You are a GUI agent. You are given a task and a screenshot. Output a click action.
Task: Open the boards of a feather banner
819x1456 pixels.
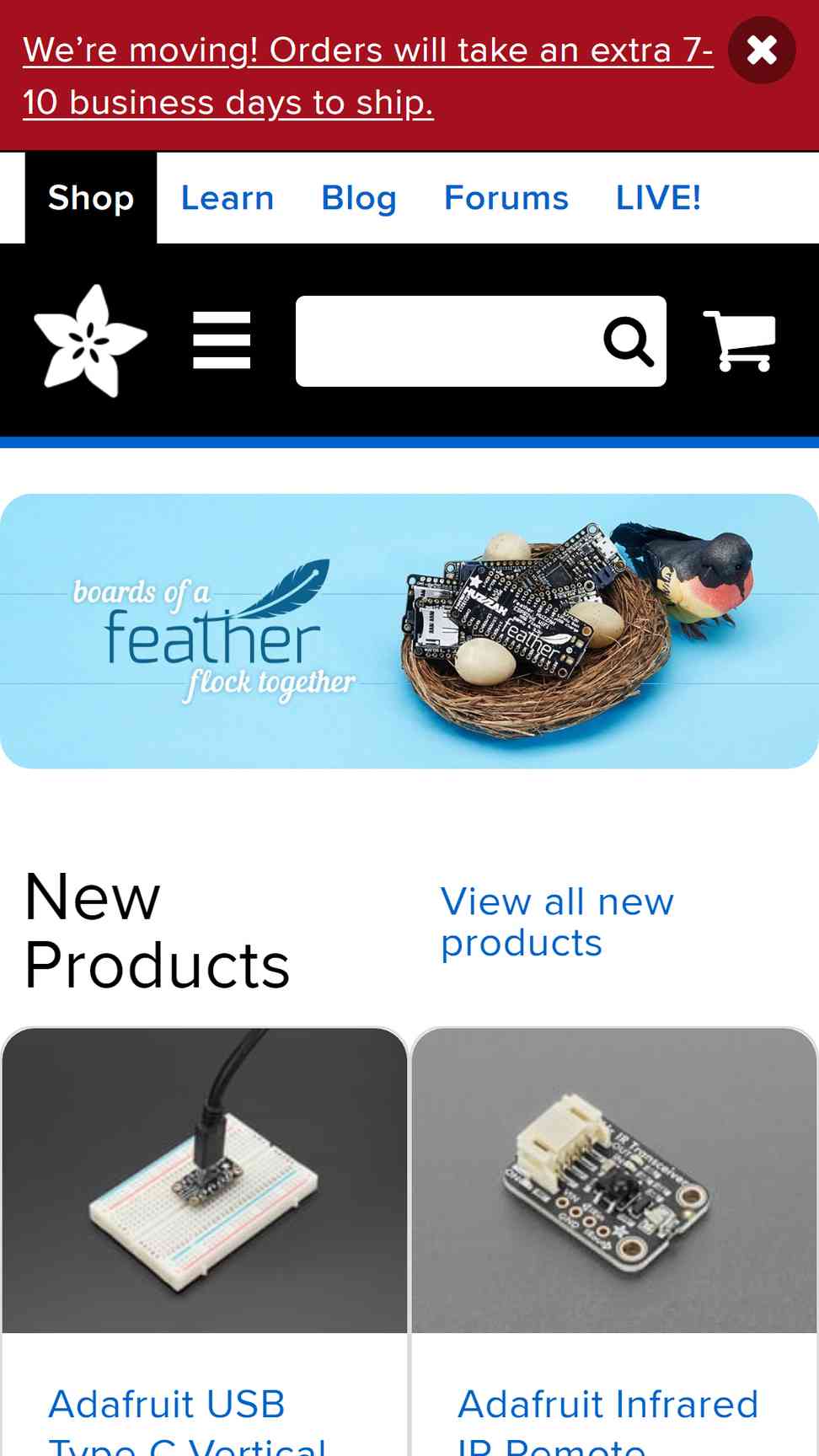click(x=409, y=631)
